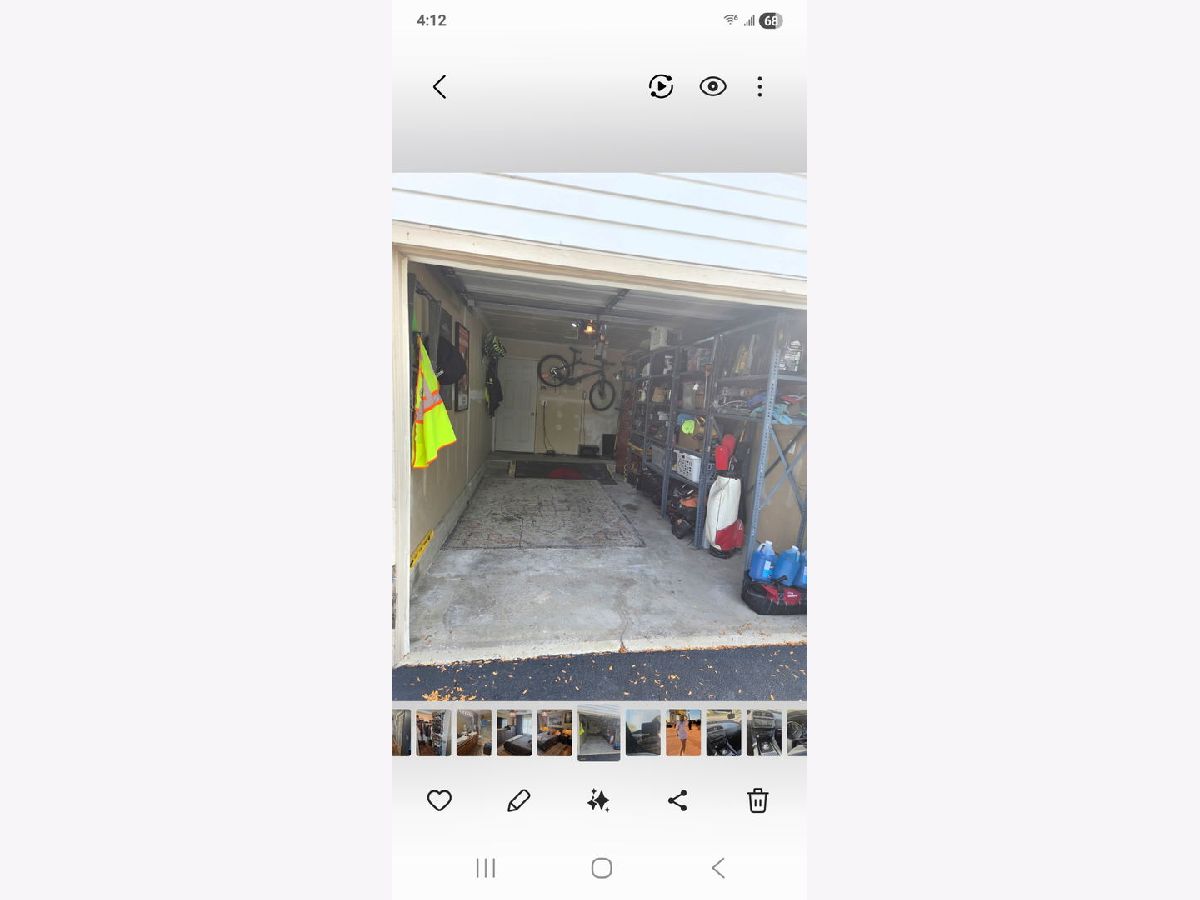Open the closet thumbnail in the strip
Viewport: 1200px width, 900px height.
tap(433, 732)
